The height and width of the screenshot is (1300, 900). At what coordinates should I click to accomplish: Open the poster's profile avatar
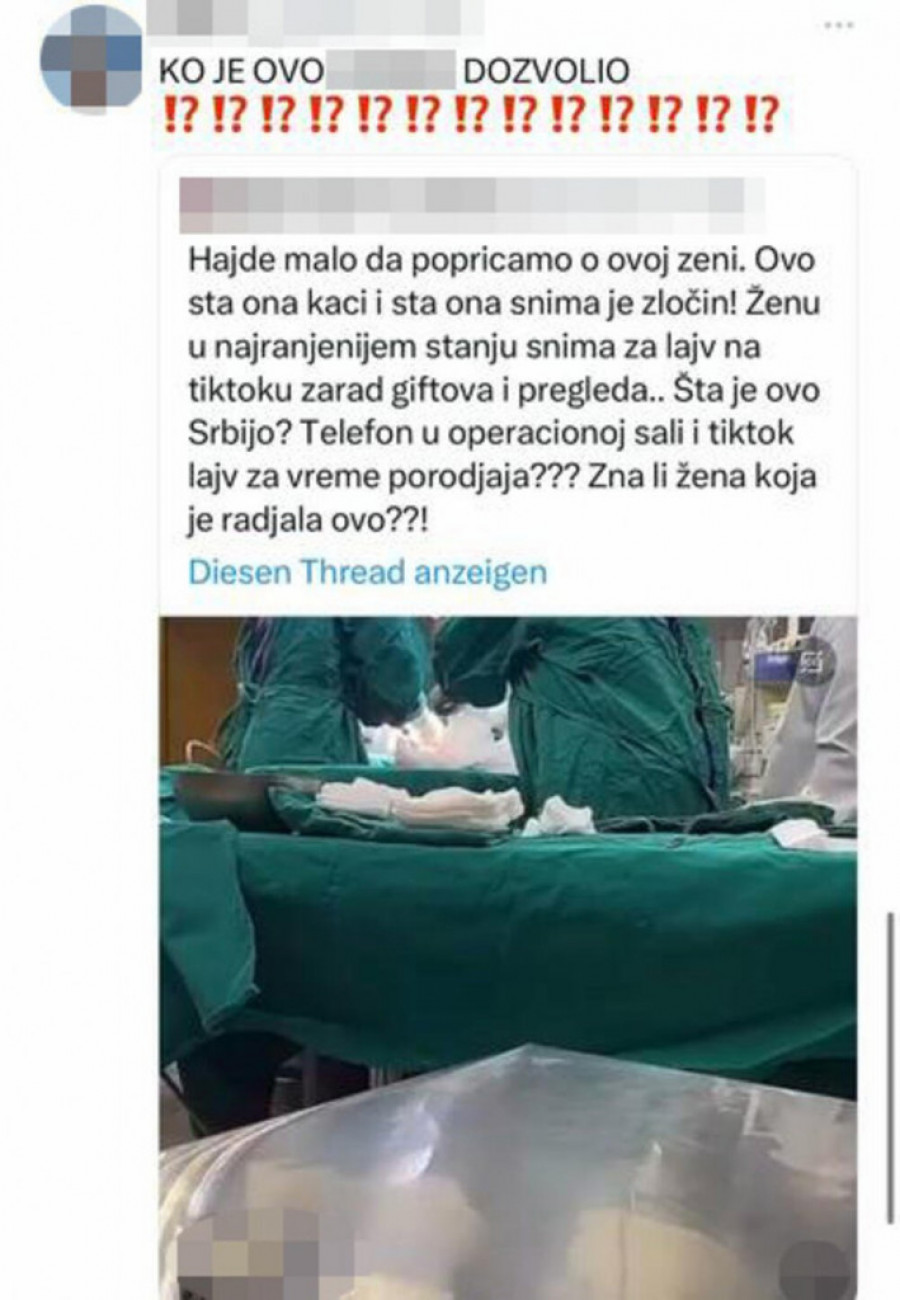(x=91, y=58)
